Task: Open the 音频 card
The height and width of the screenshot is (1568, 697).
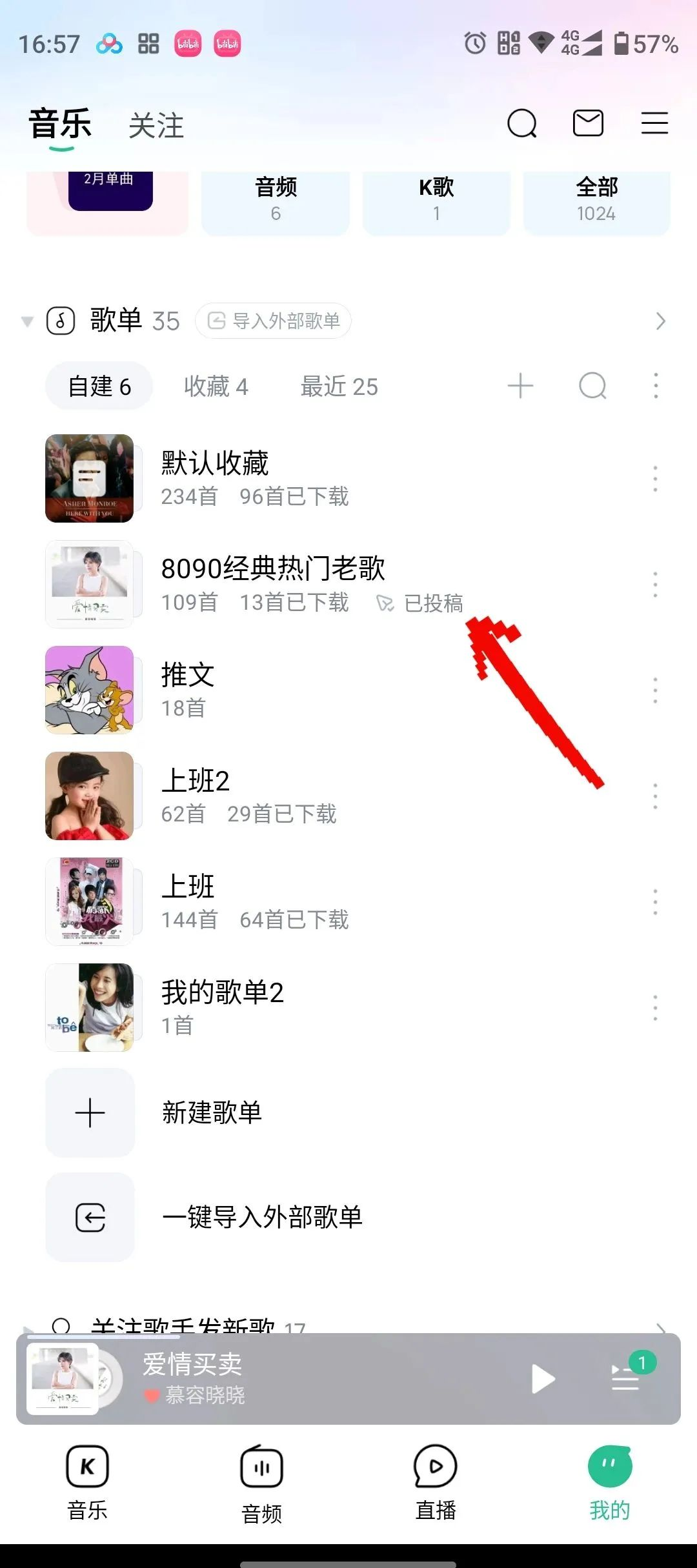Action: click(276, 200)
